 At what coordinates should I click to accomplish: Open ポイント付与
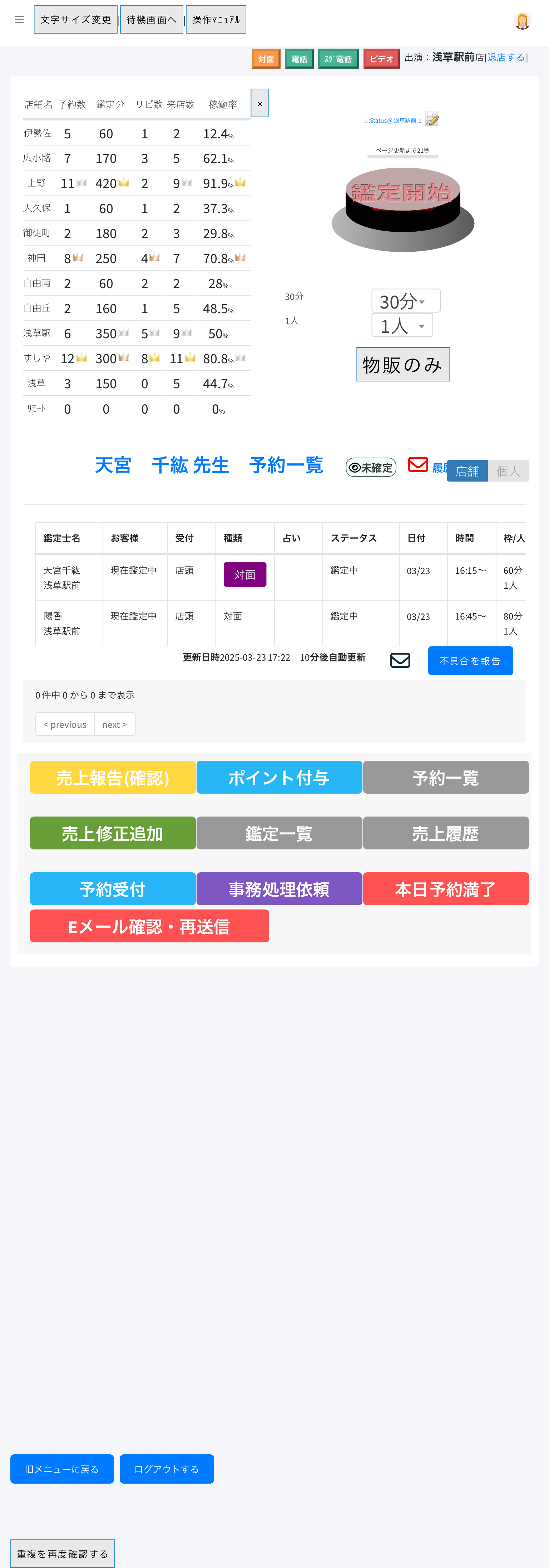tap(279, 777)
